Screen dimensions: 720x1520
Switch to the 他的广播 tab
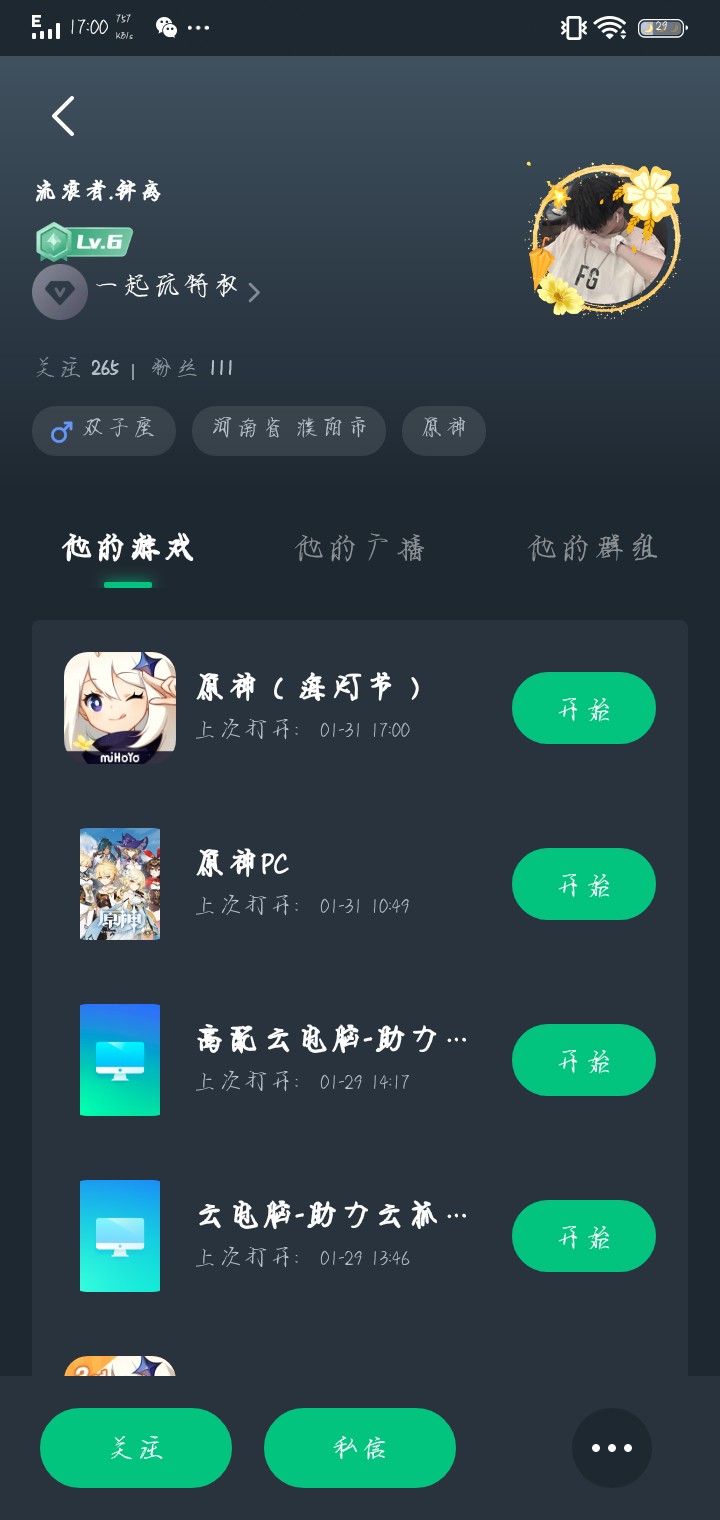click(x=360, y=548)
